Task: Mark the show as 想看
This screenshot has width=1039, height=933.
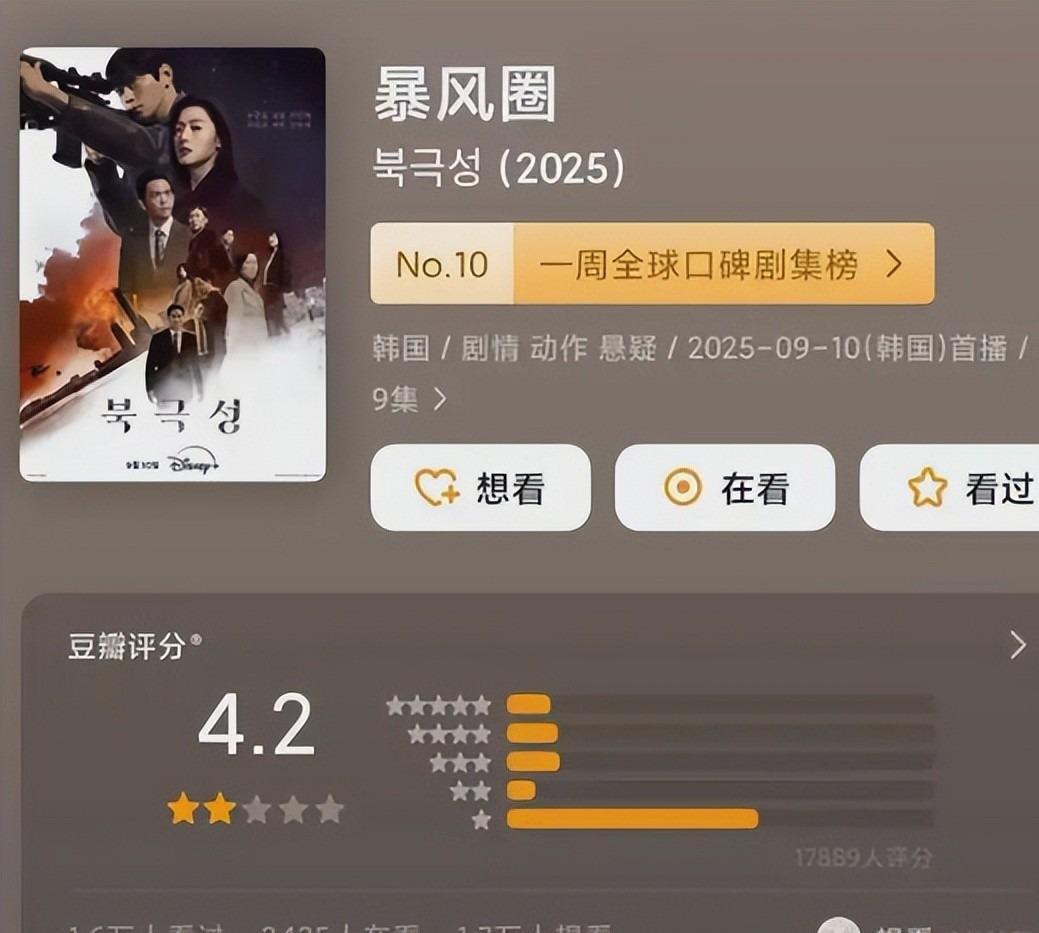Action: coord(480,488)
